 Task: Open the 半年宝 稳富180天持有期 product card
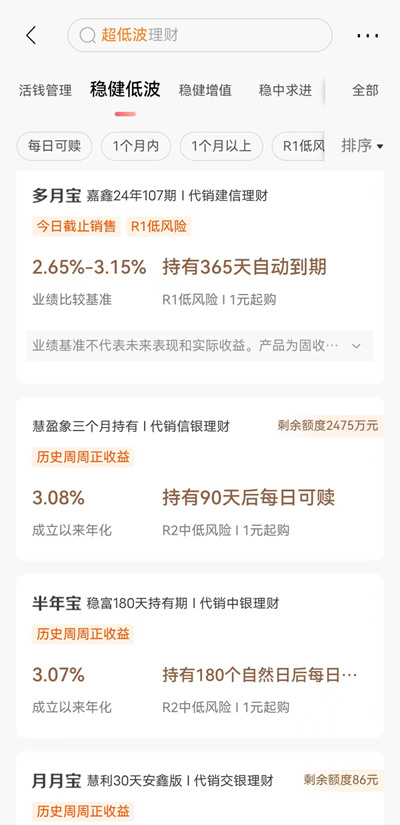pos(200,656)
